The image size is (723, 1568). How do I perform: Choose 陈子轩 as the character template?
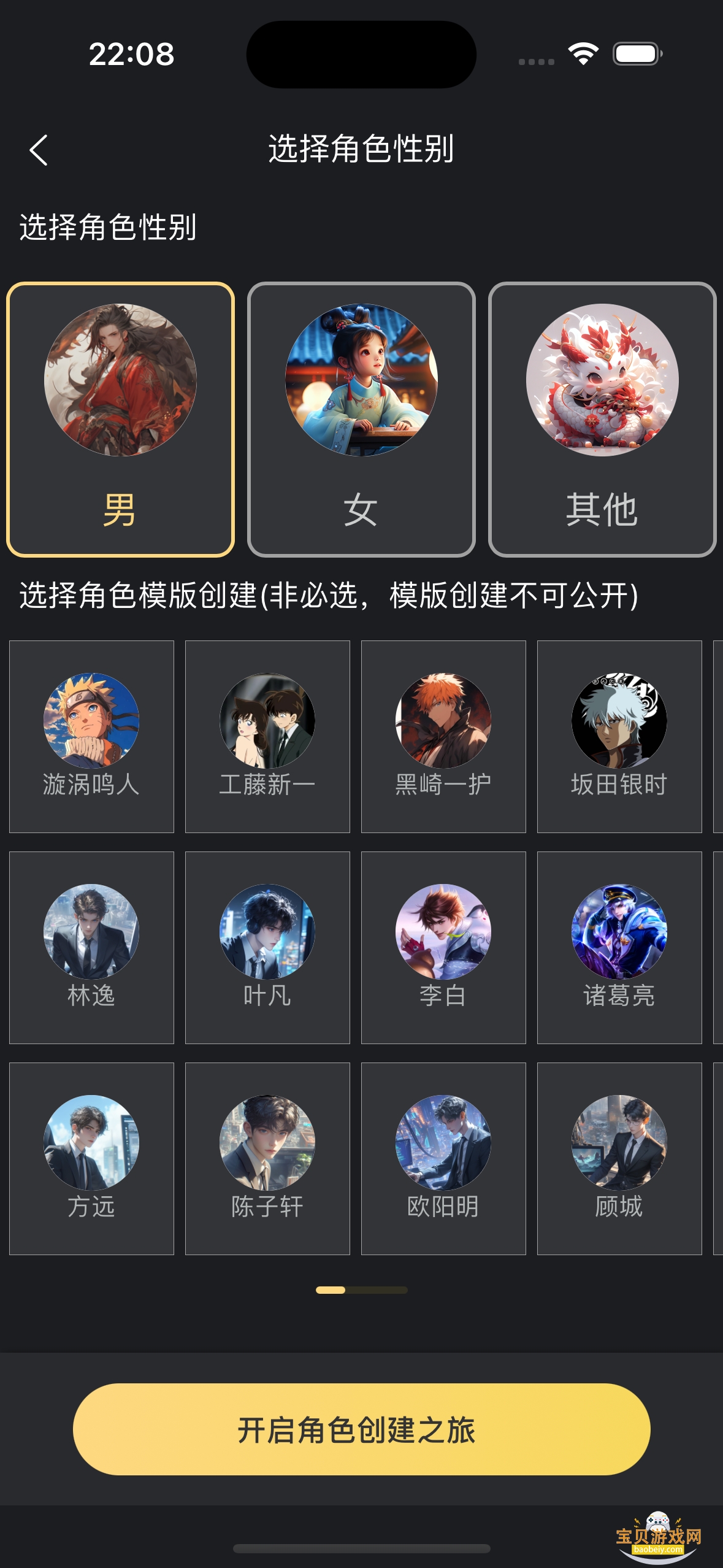click(267, 1158)
